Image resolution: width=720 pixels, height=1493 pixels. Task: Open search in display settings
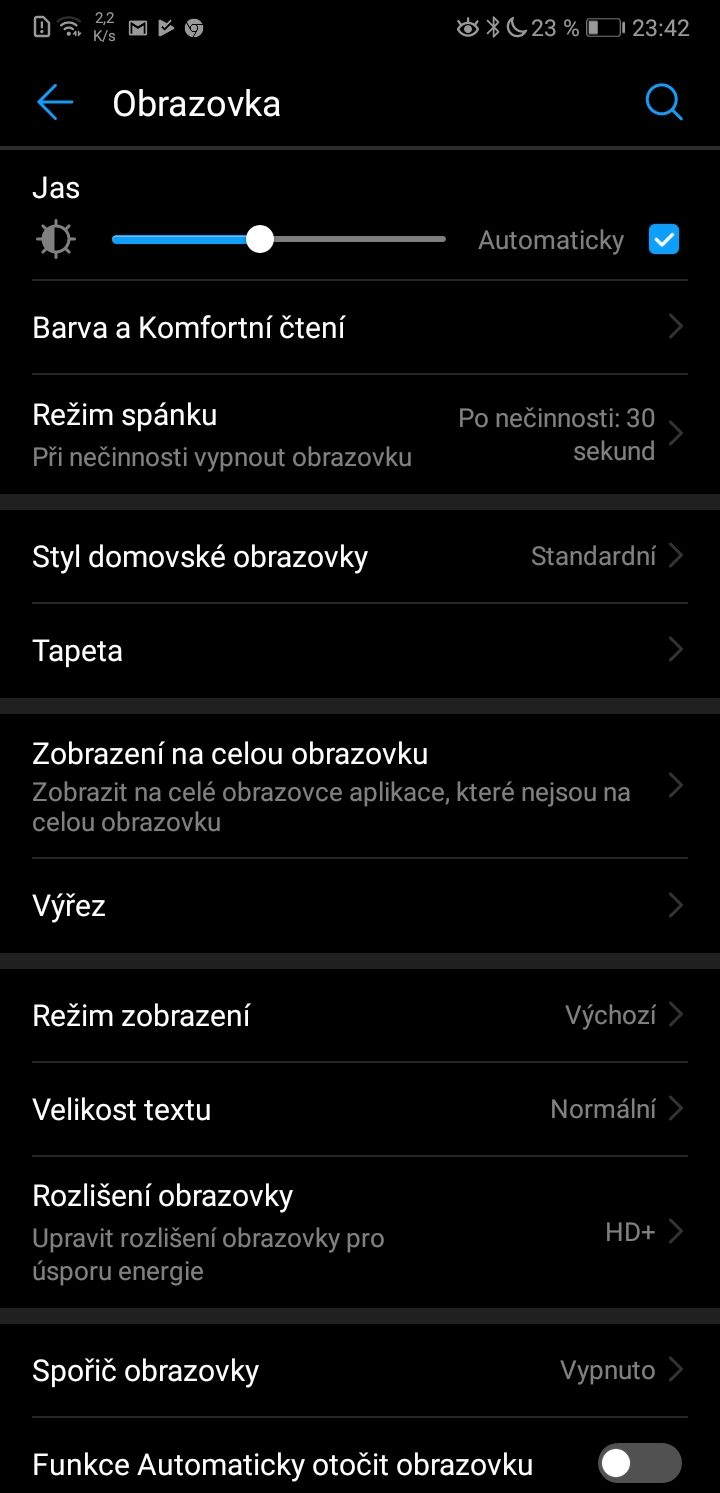(664, 102)
